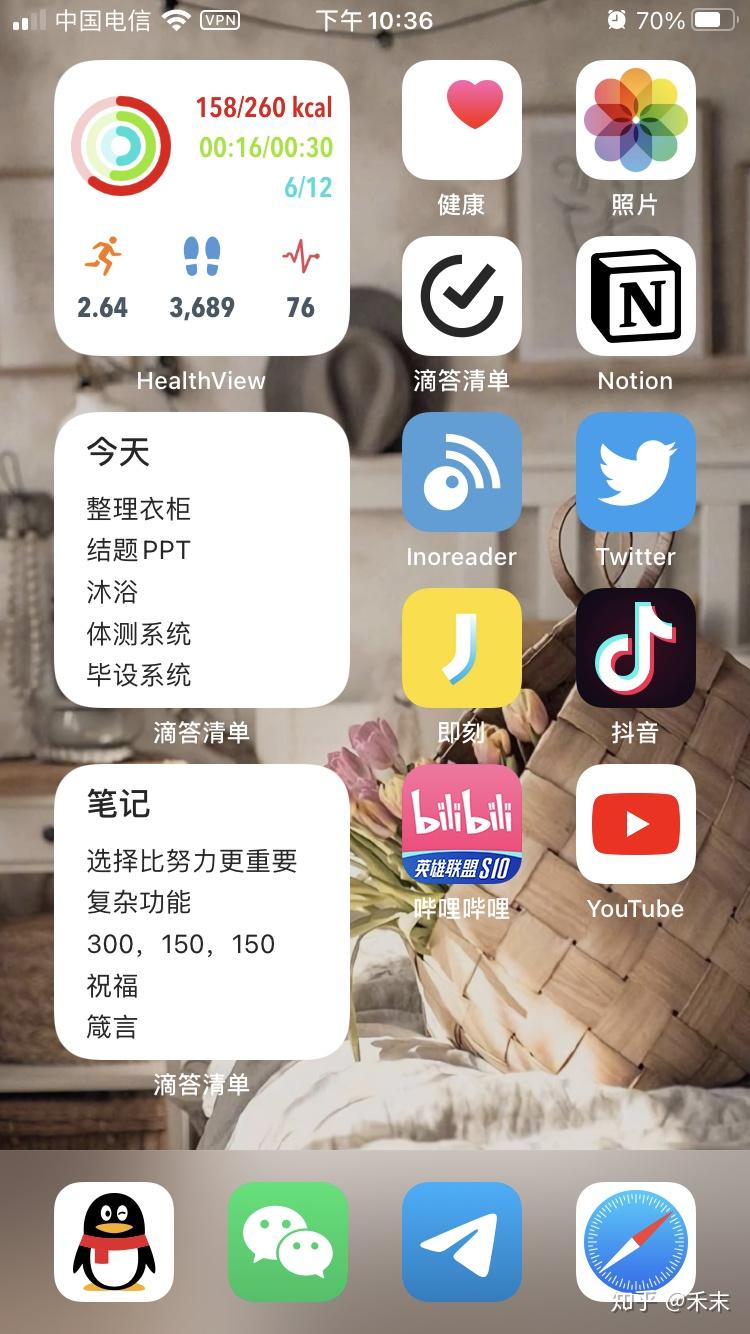Open the 滴答清单 app icon
Image resolution: width=750 pixels, height=1334 pixels.
pos(461,296)
